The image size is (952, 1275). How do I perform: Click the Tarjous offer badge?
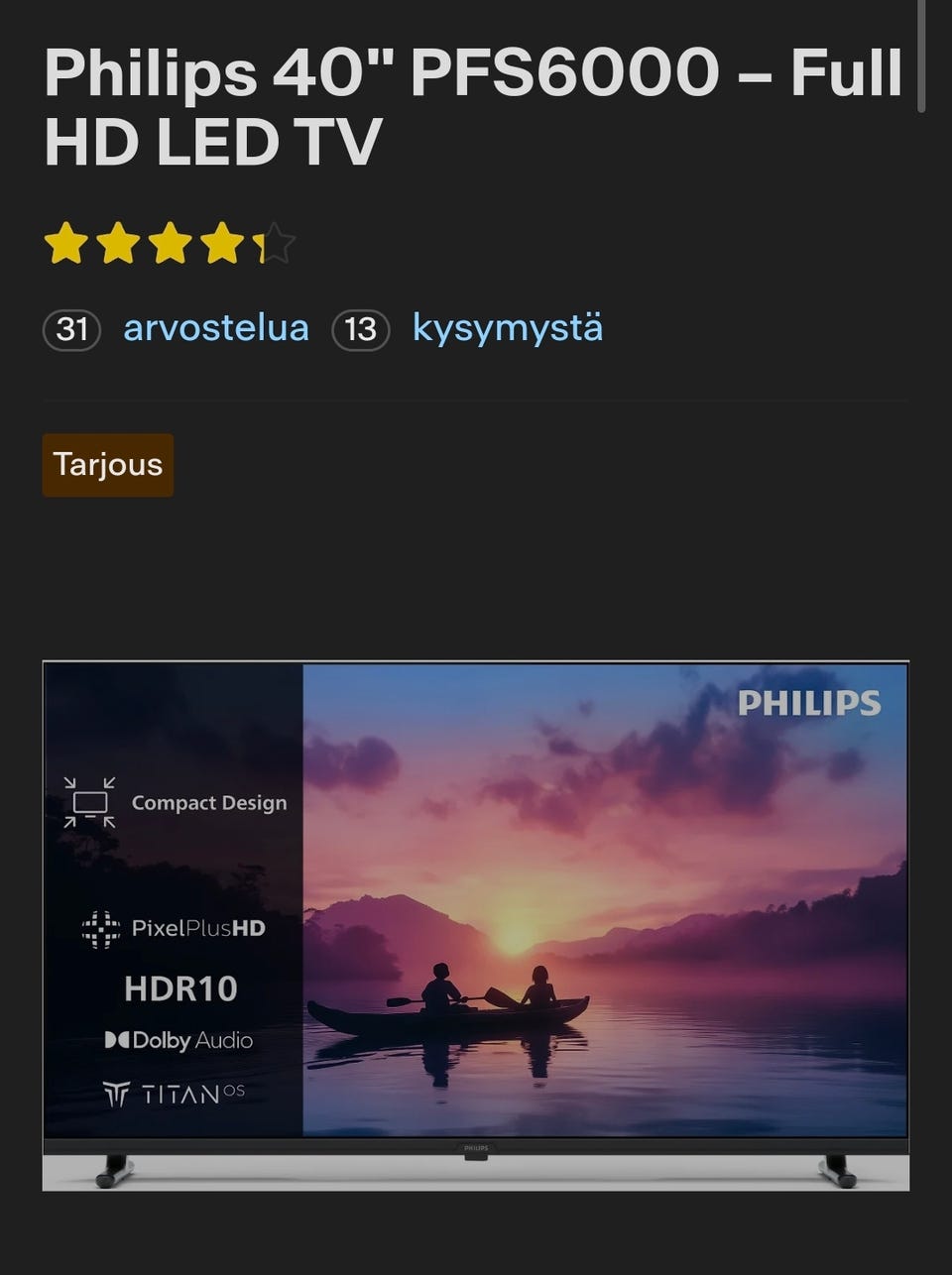click(x=107, y=464)
